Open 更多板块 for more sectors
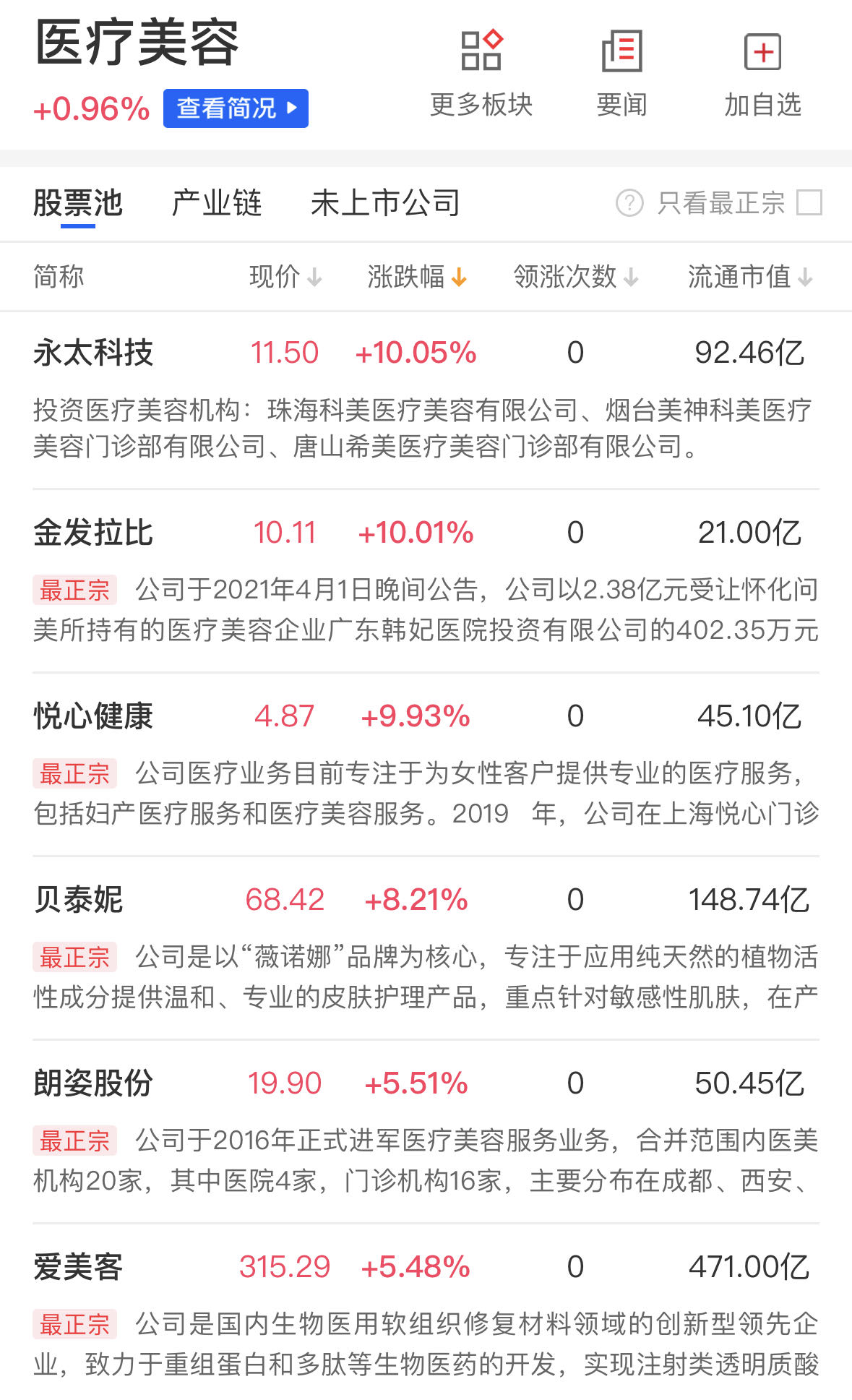 [481, 73]
